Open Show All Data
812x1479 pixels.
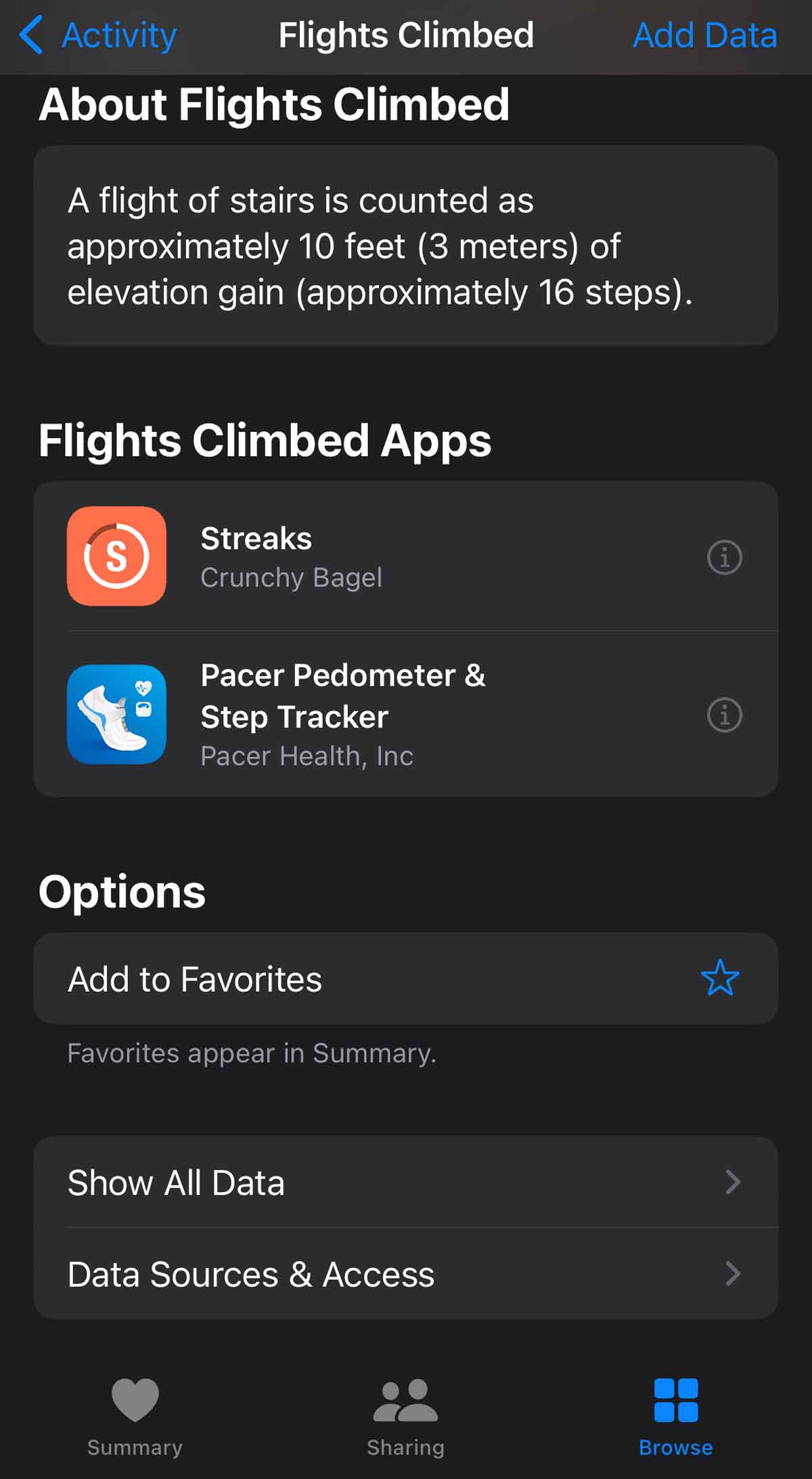(x=405, y=1183)
